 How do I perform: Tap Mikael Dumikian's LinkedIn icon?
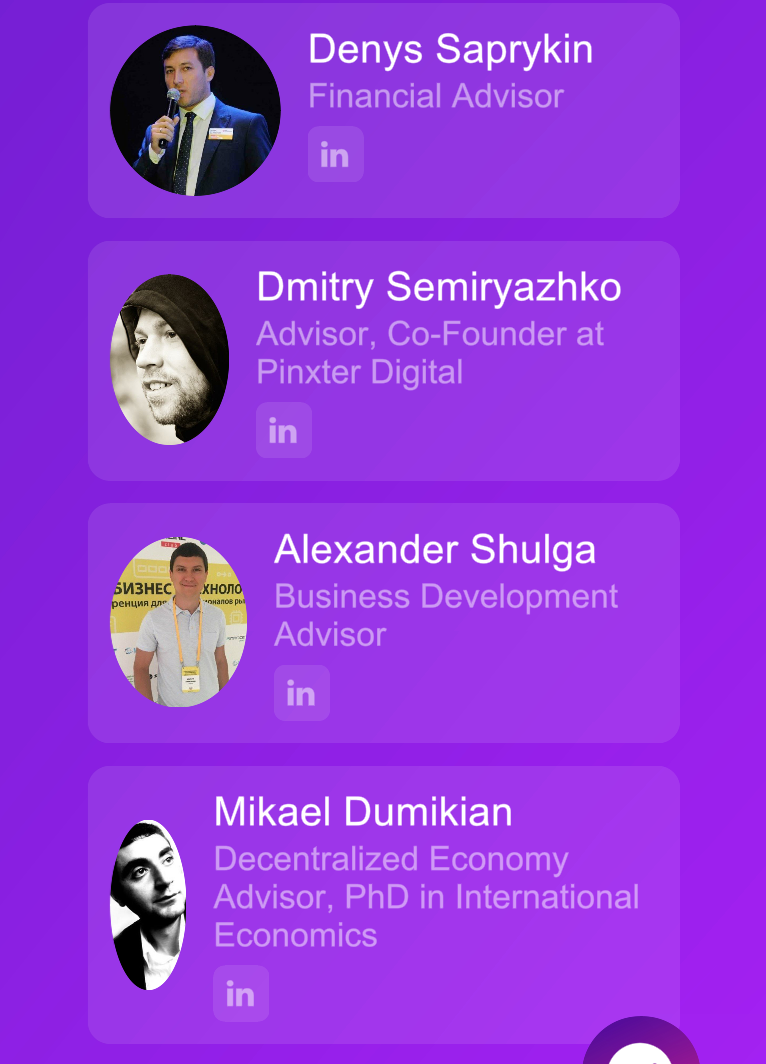click(x=241, y=993)
